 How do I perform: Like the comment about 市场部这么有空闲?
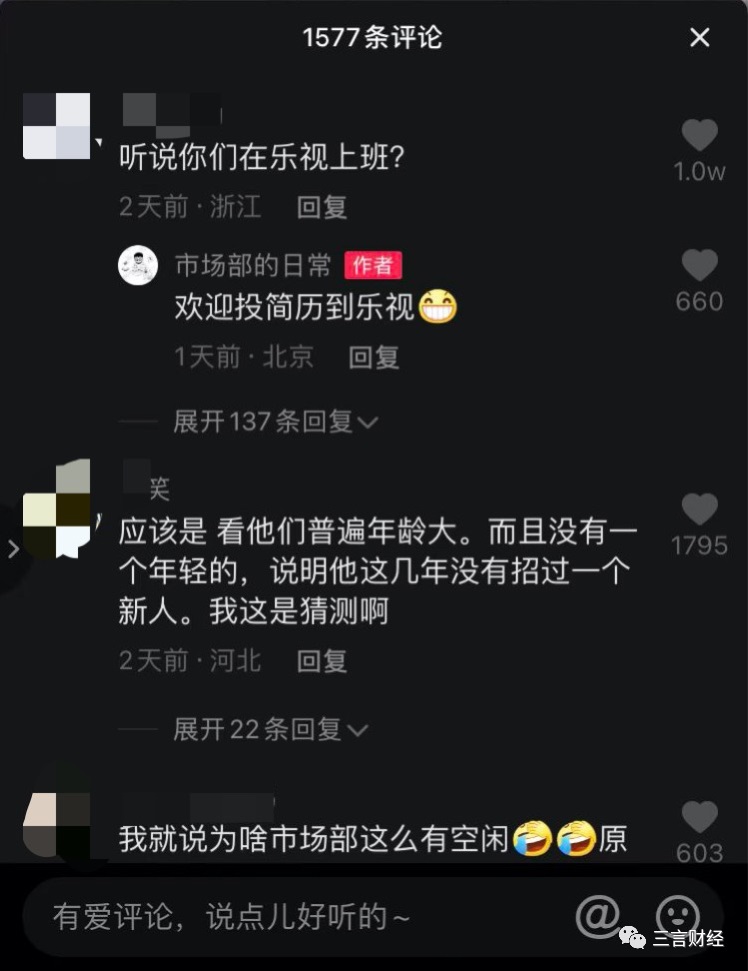click(x=699, y=817)
